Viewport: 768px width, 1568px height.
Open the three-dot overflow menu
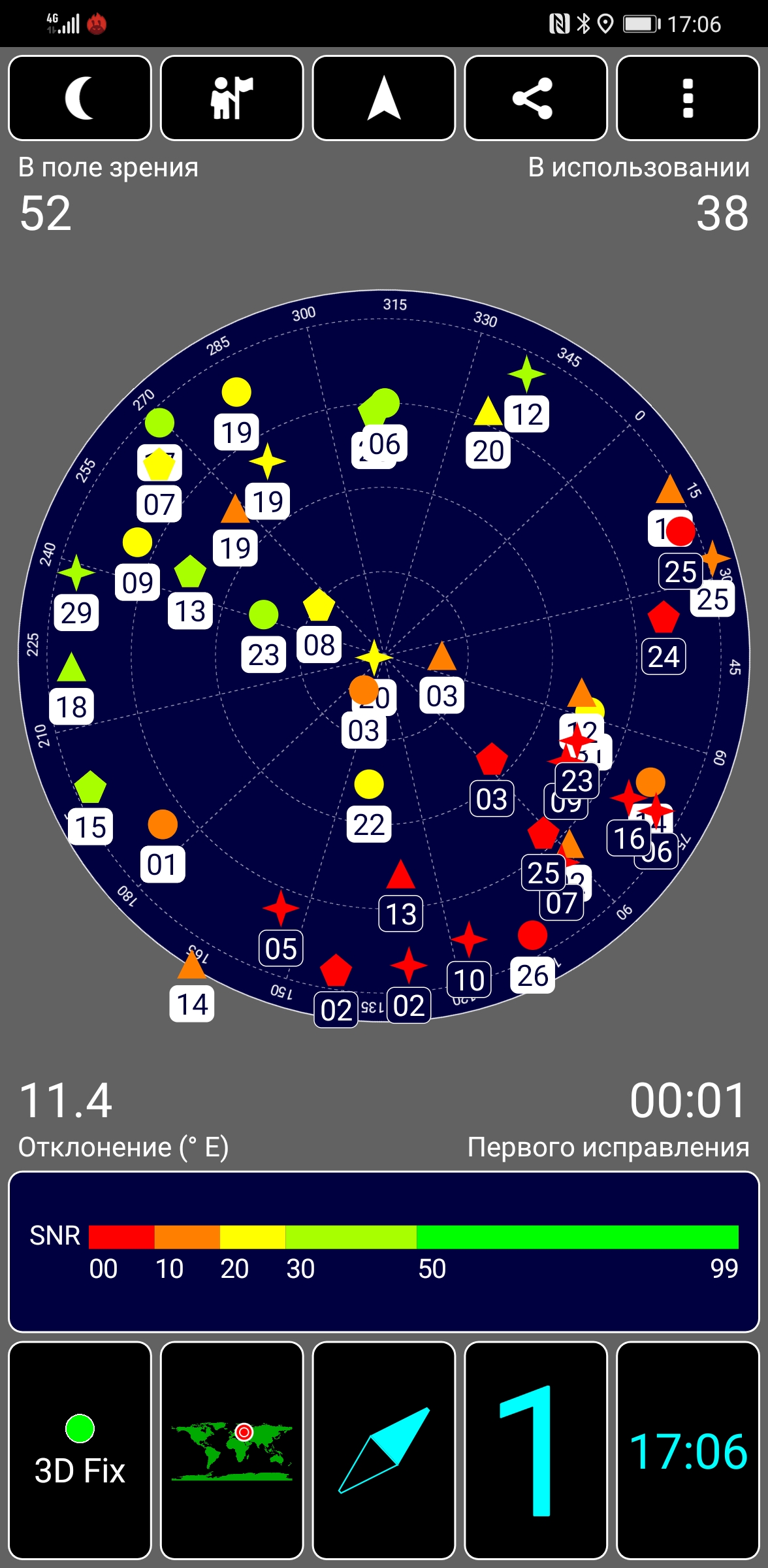coord(688,98)
